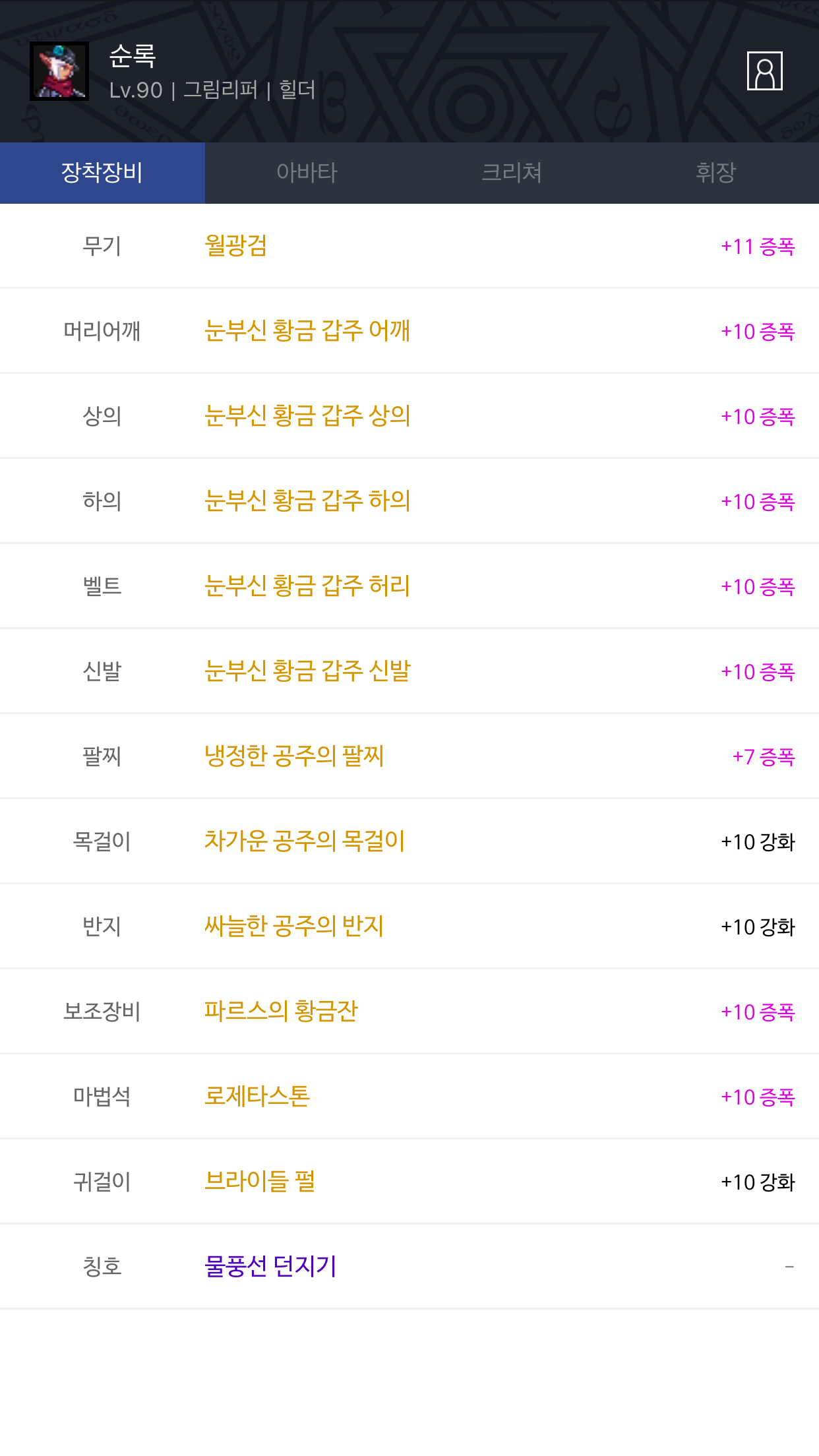Image resolution: width=819 pixels, height=1456 pixels.
Task: View 눈부신 황금 갑주 신발 item
Action: pos(409,671)
